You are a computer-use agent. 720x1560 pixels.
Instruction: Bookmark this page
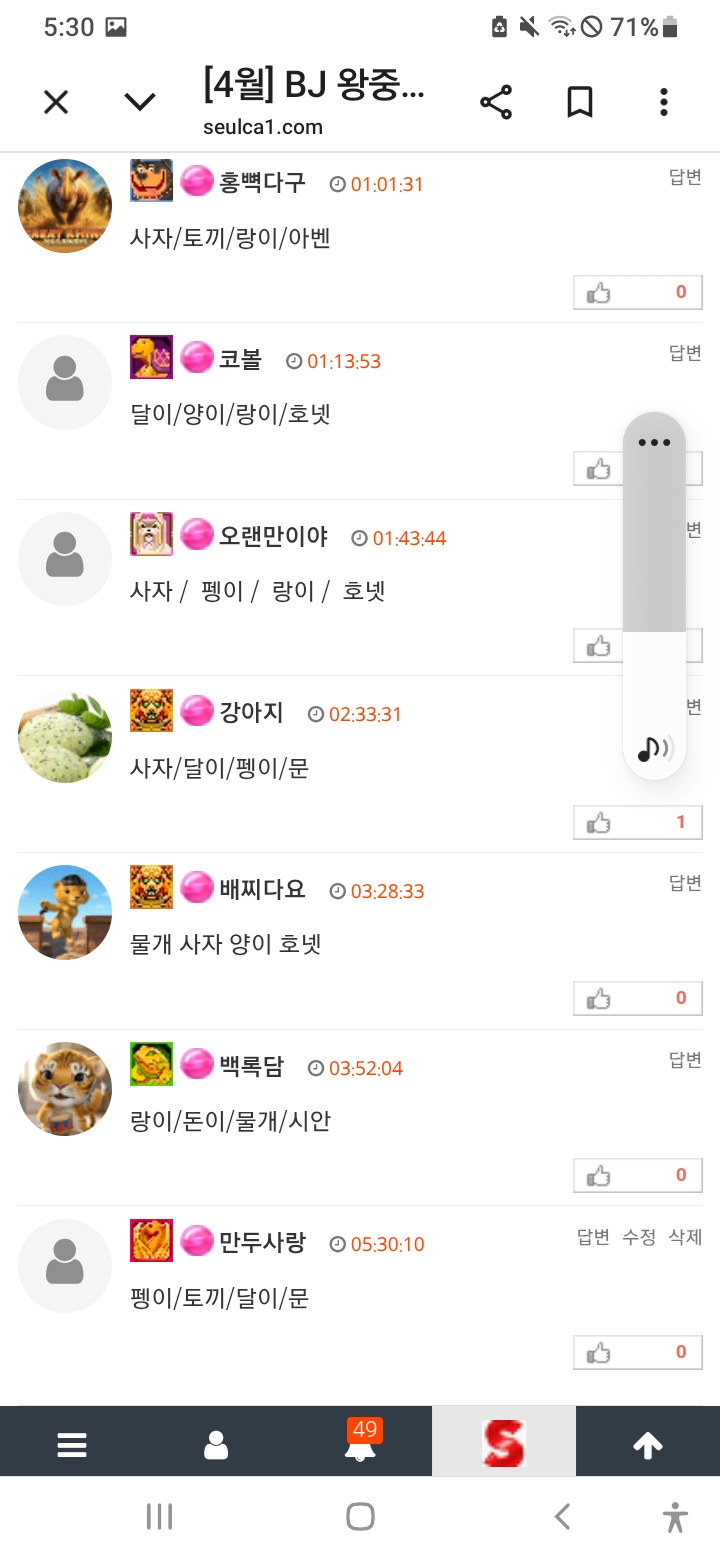[580, 102]
